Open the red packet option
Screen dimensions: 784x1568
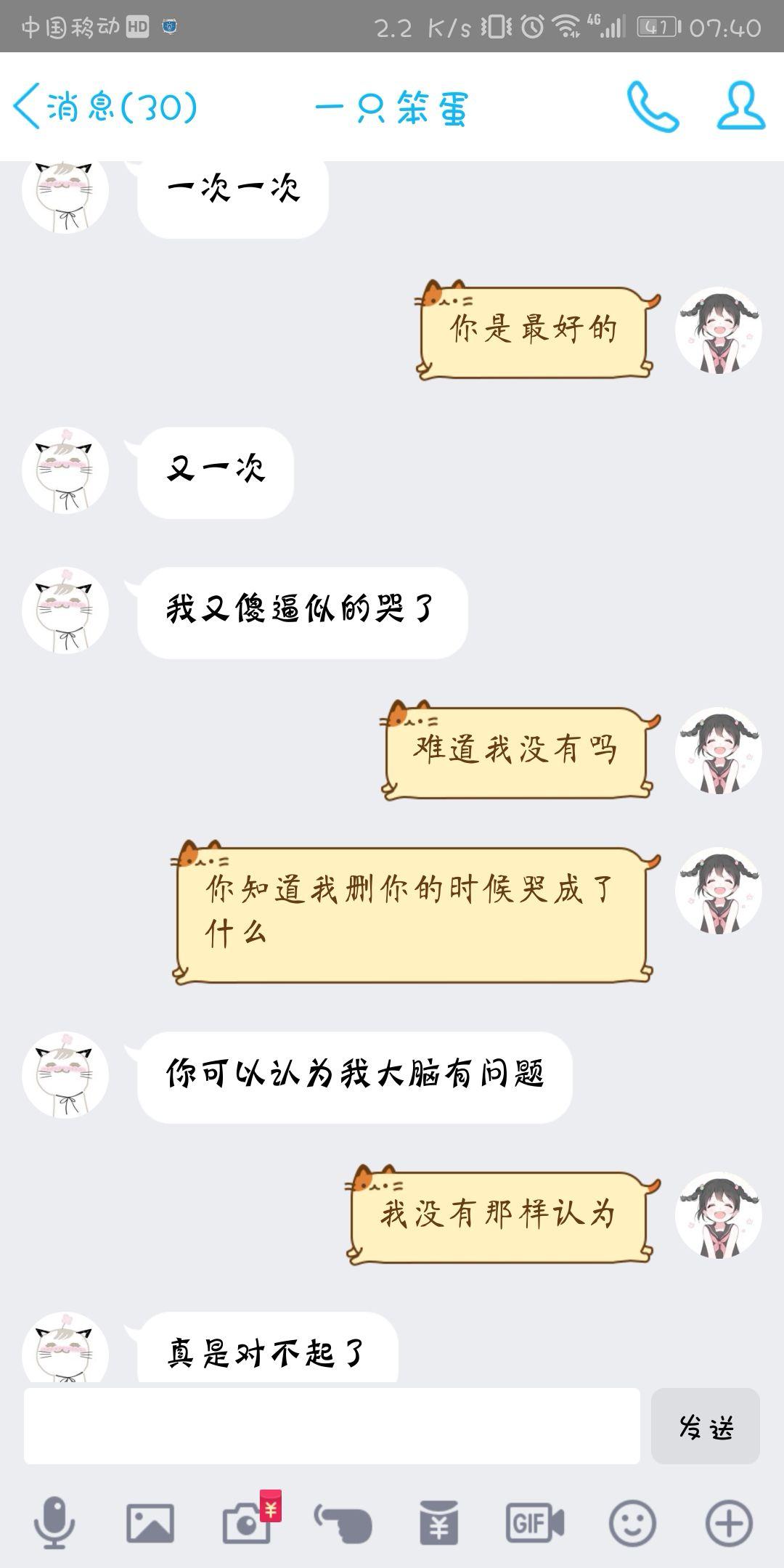(438, 1523)
